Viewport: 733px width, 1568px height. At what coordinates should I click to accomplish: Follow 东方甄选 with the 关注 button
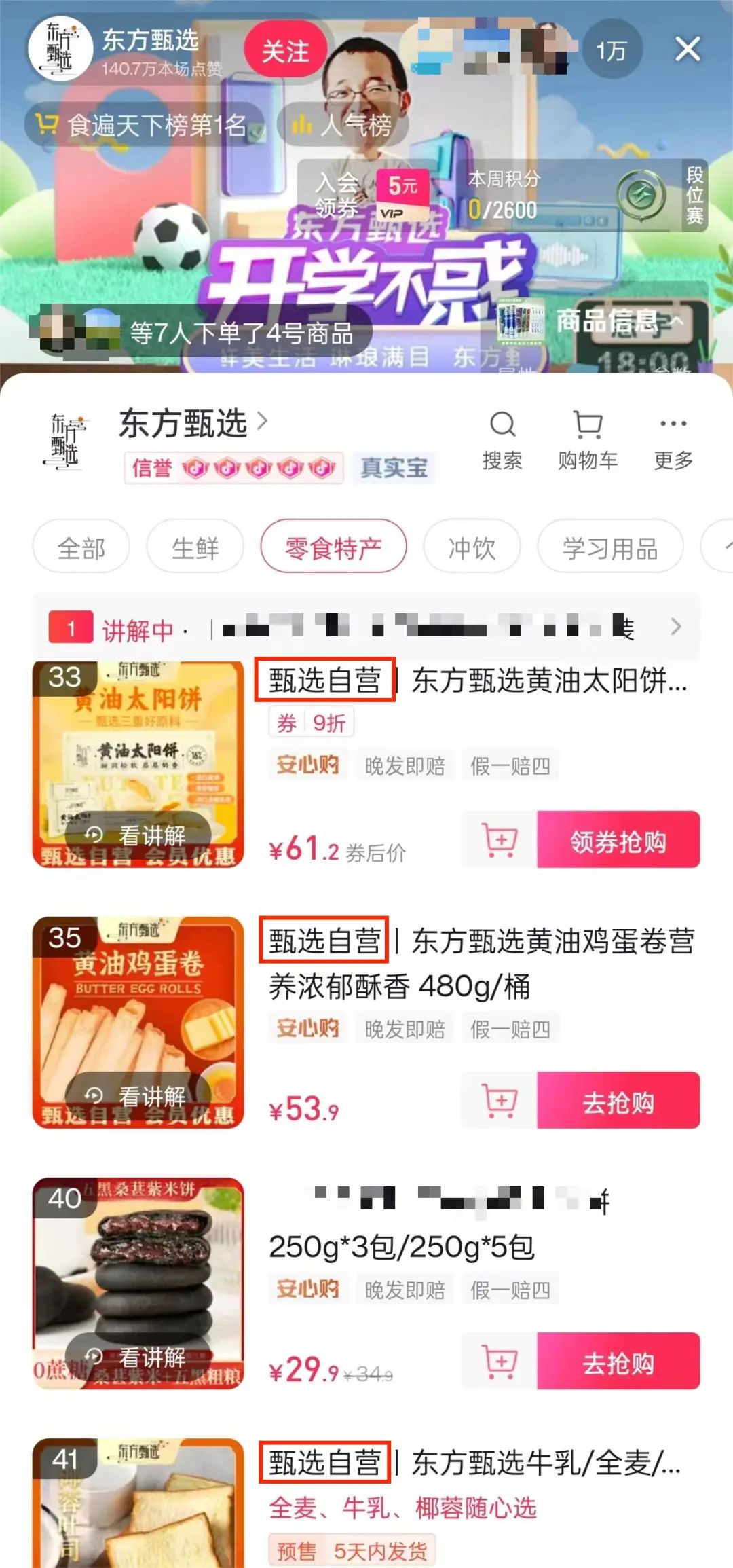(285, 51)
